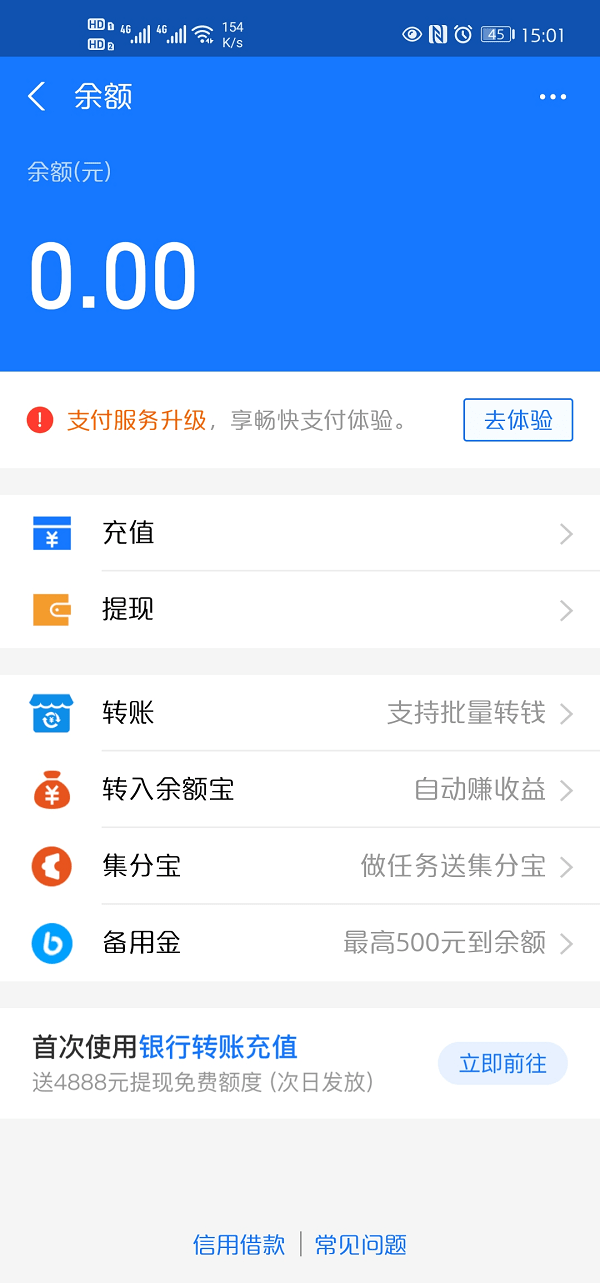Open 转入余额宝 option
The image size is (600, 1283).
300,790
